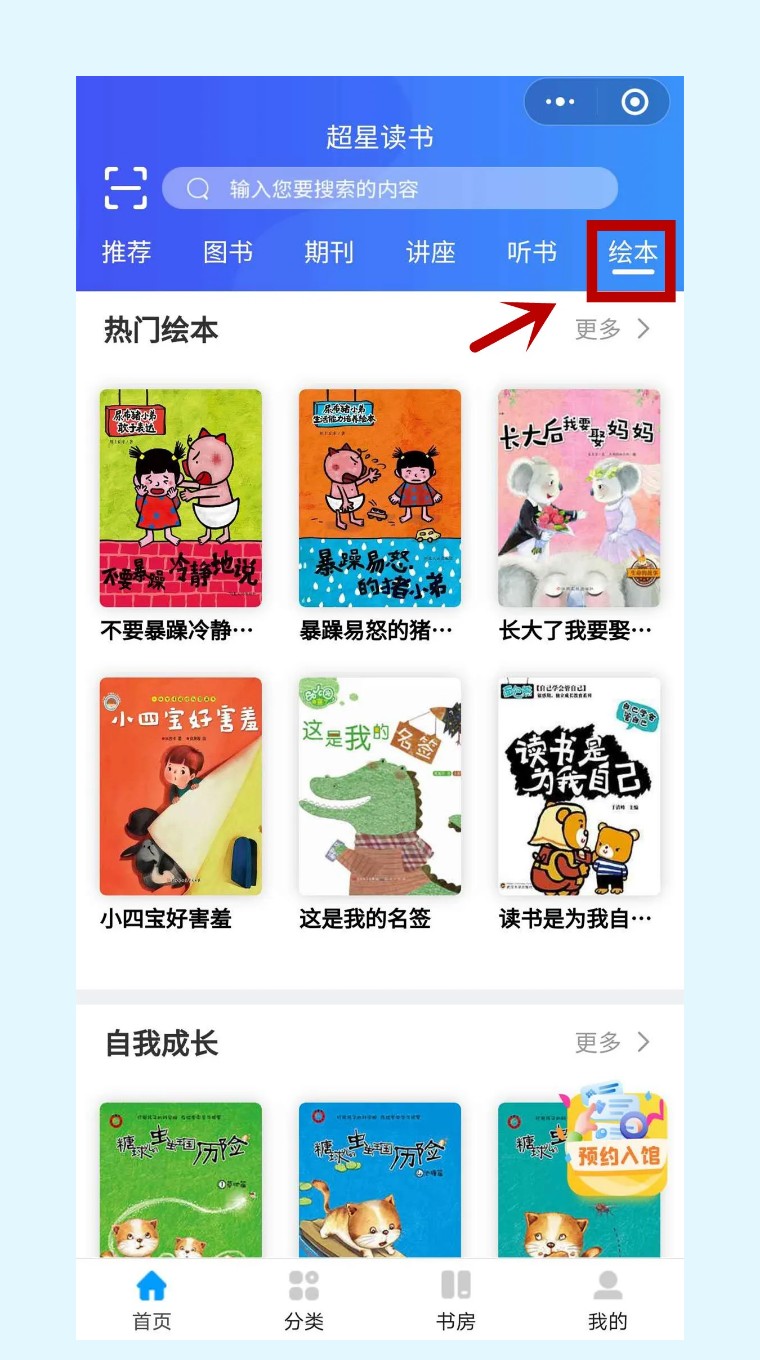Close the mini program with the circle icon
This screenshot has height=1360, width=760.
click(634, 102)
